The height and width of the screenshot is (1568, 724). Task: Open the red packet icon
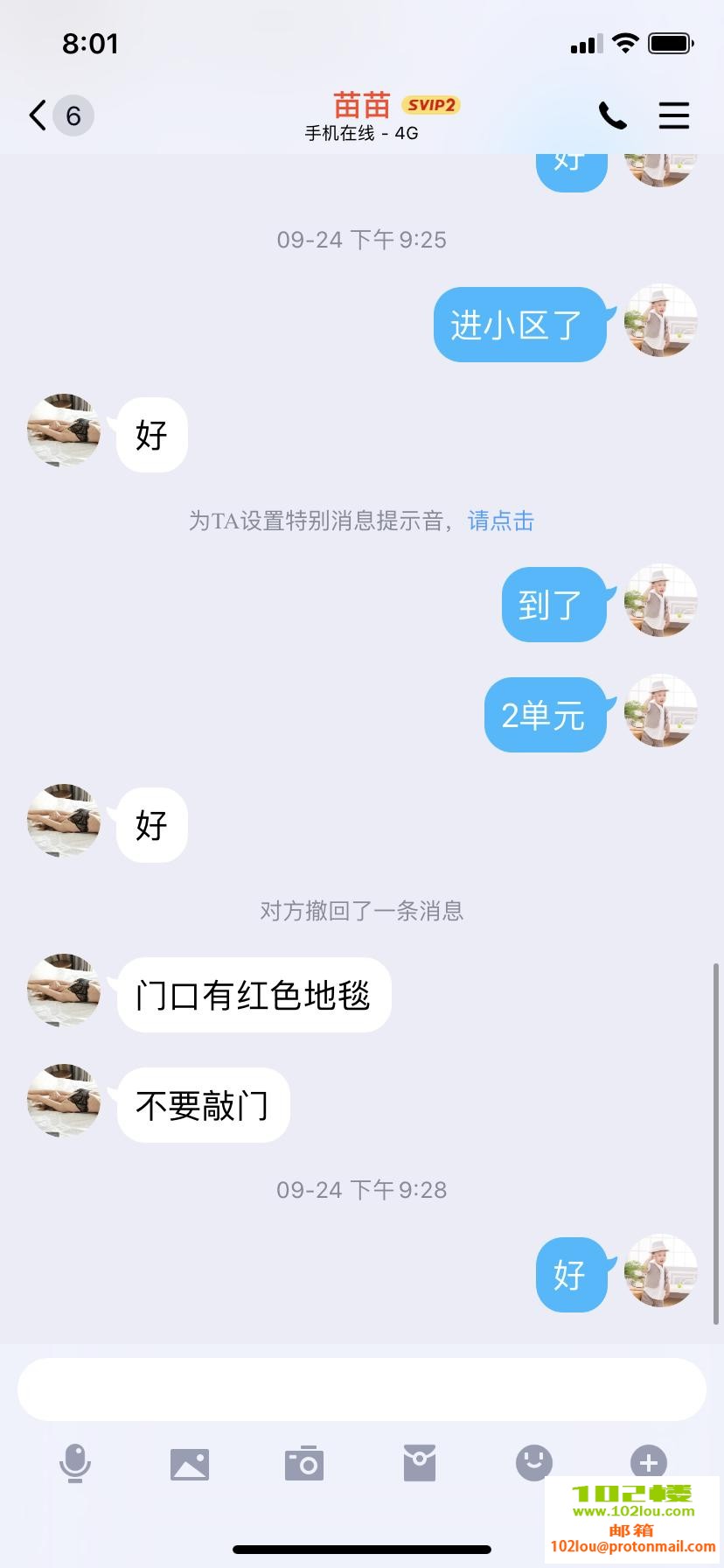[x=420, y=1462]
